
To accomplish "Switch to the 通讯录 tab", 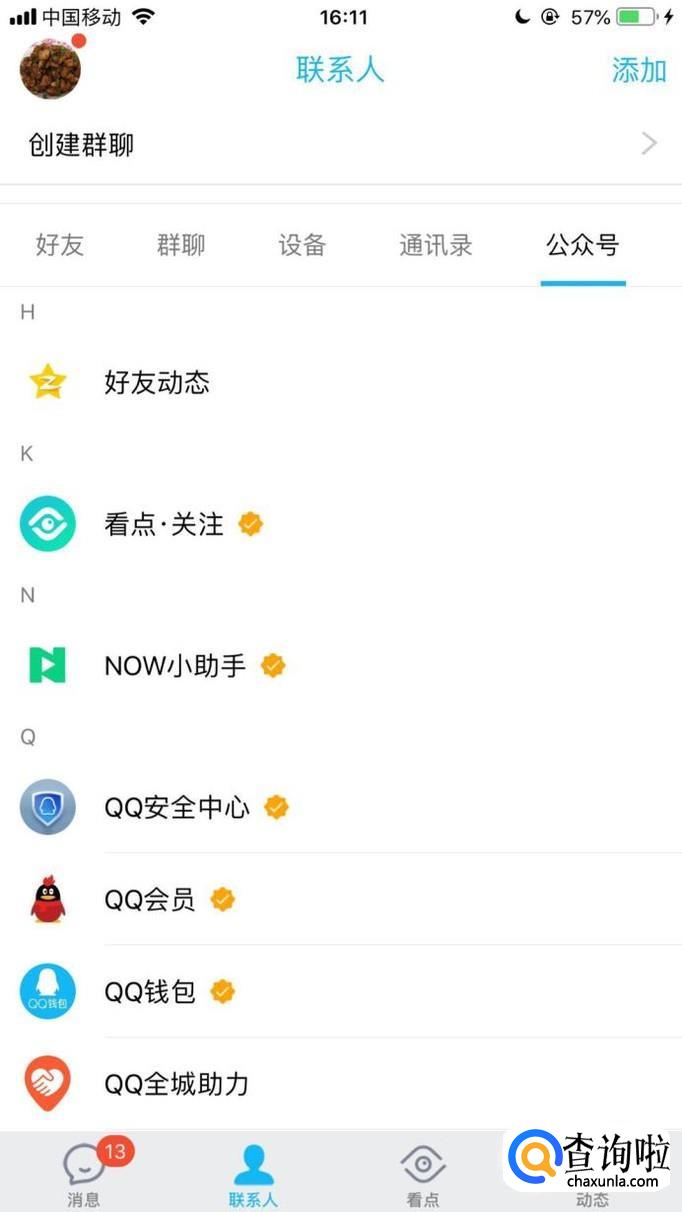I will coord(436,245).
